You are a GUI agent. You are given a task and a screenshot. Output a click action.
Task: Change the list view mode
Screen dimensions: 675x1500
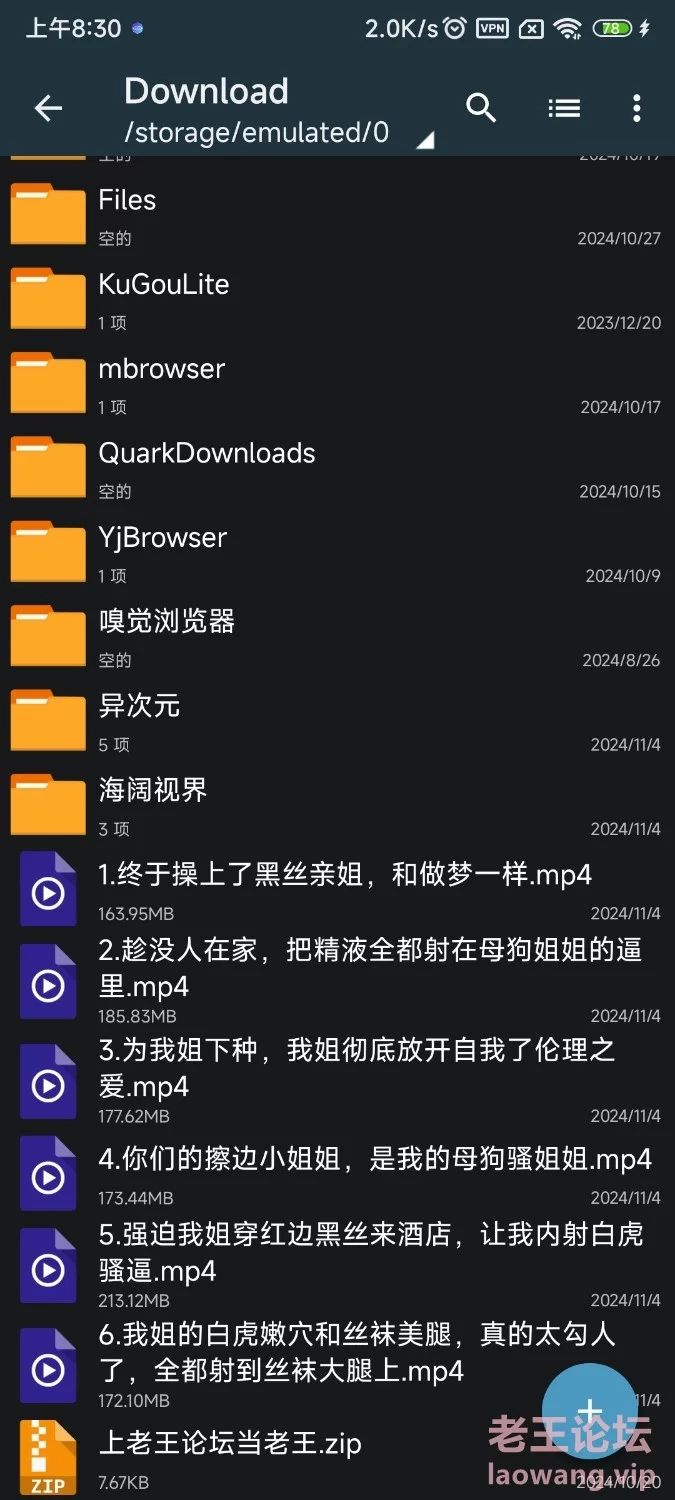(x=564, y=108)
